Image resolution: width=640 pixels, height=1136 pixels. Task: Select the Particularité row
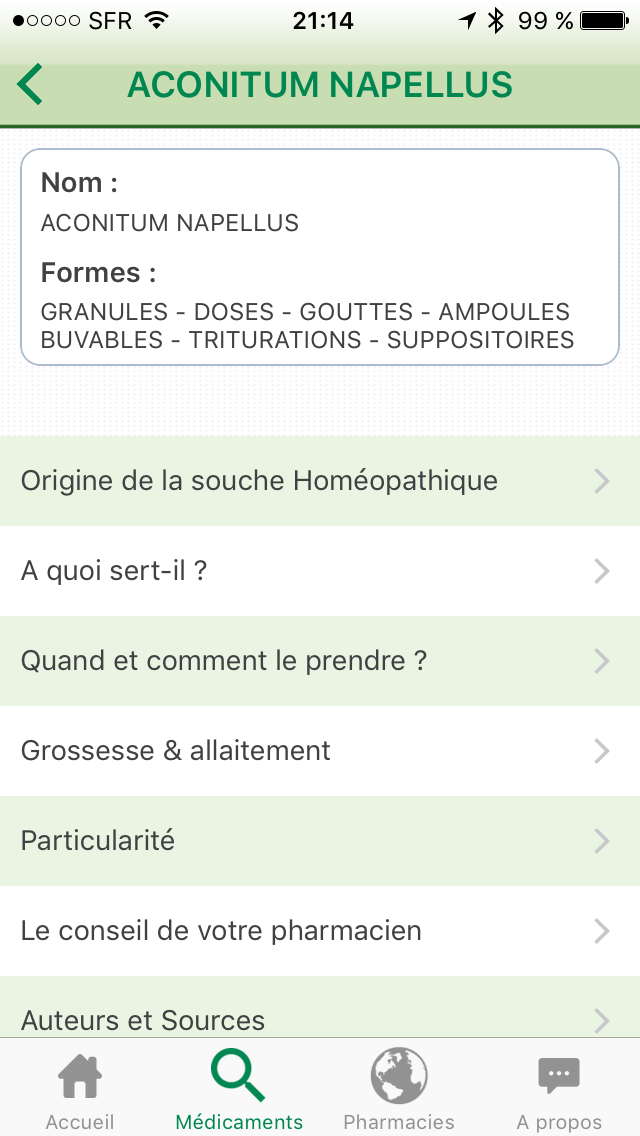coord(320,840)
